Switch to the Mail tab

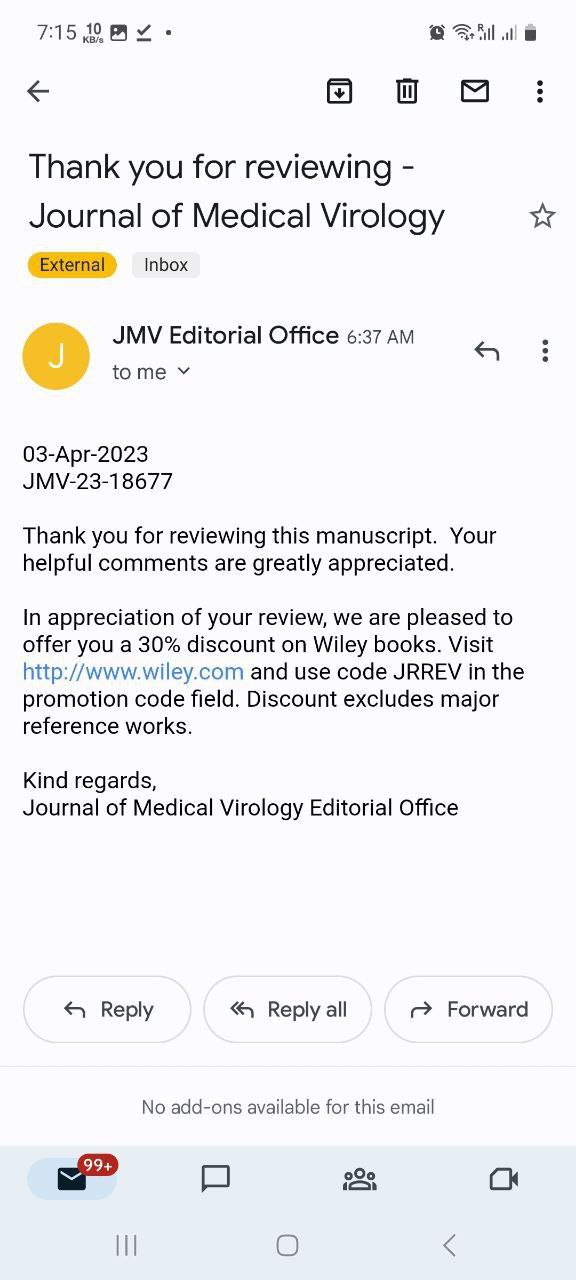72,1179
